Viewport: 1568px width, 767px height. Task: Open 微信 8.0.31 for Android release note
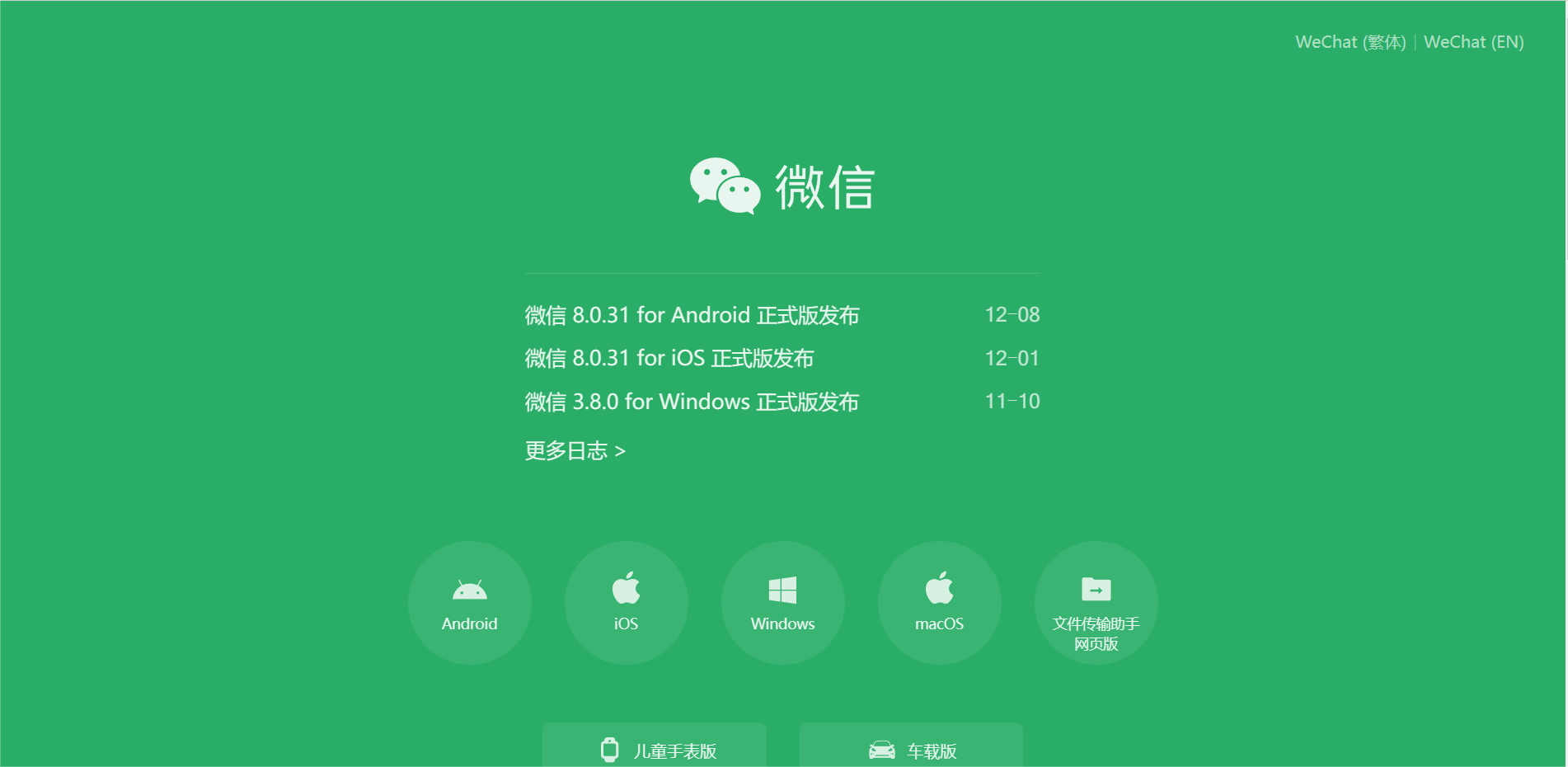(692, 315)
